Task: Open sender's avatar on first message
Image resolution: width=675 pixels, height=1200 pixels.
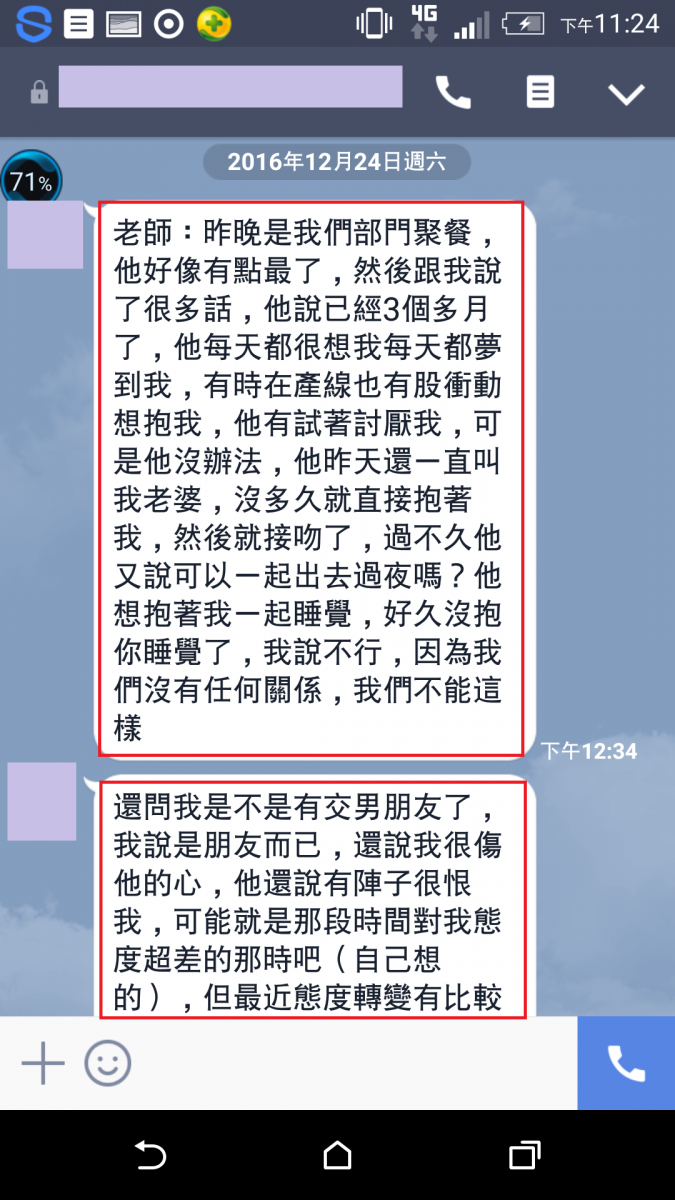Action: tap(45, 235)
